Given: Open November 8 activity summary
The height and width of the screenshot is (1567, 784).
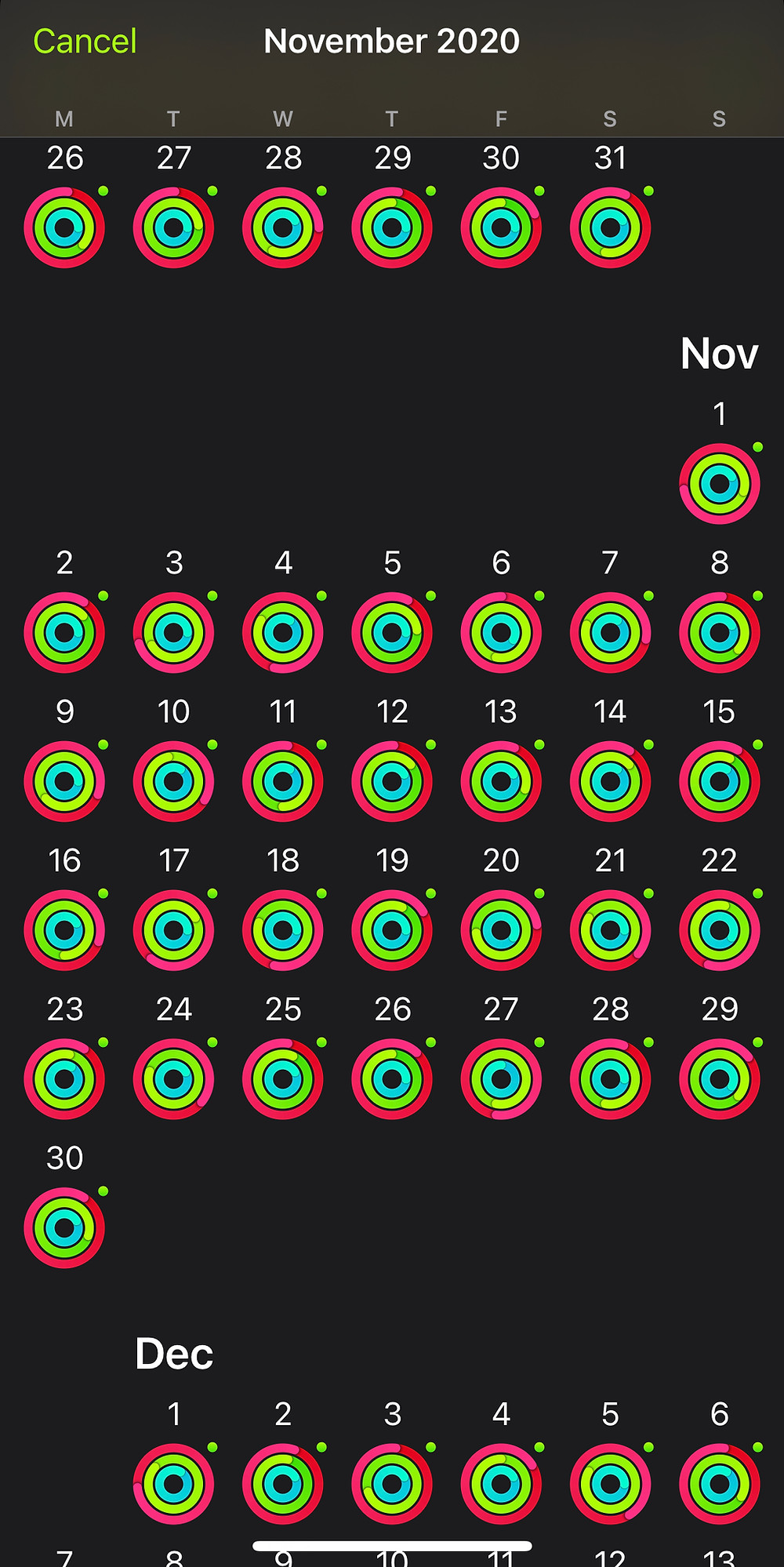Looking at the screenshot, I should 720,632.
